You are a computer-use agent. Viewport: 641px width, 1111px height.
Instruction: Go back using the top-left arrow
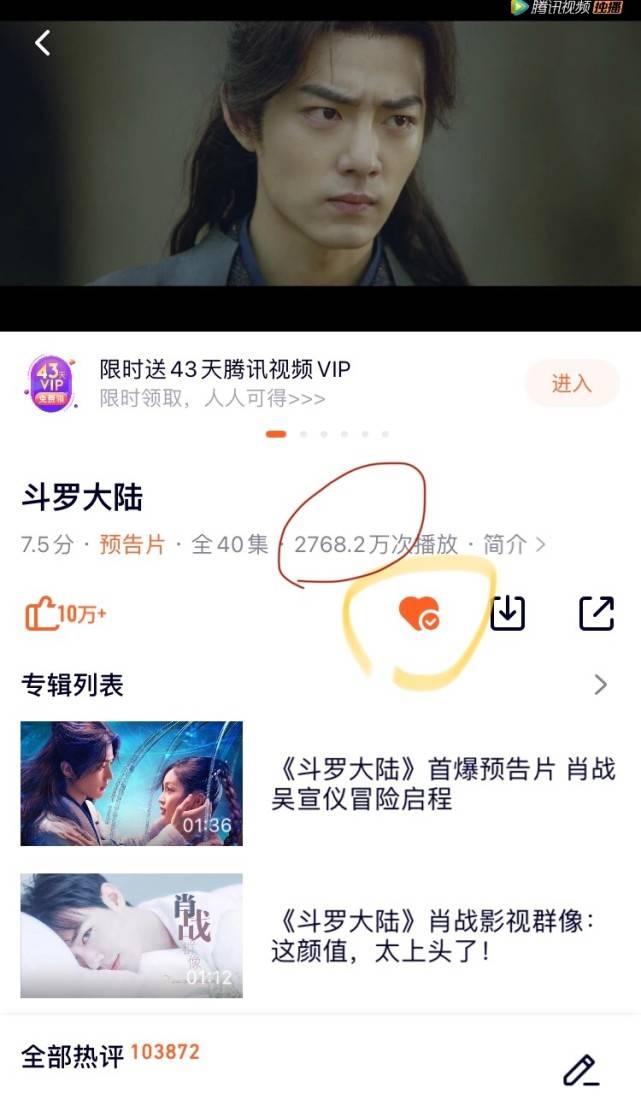42,43
